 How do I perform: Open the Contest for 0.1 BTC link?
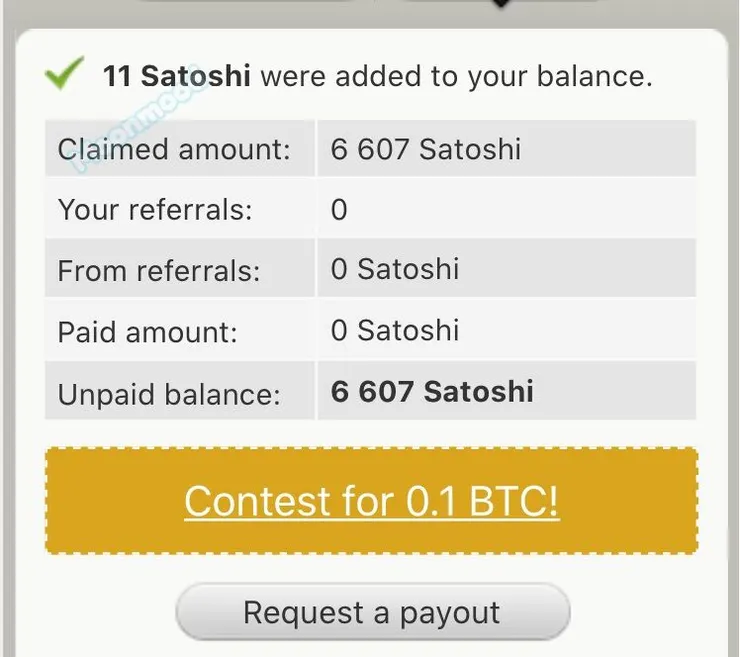click(x=371, y=501)
